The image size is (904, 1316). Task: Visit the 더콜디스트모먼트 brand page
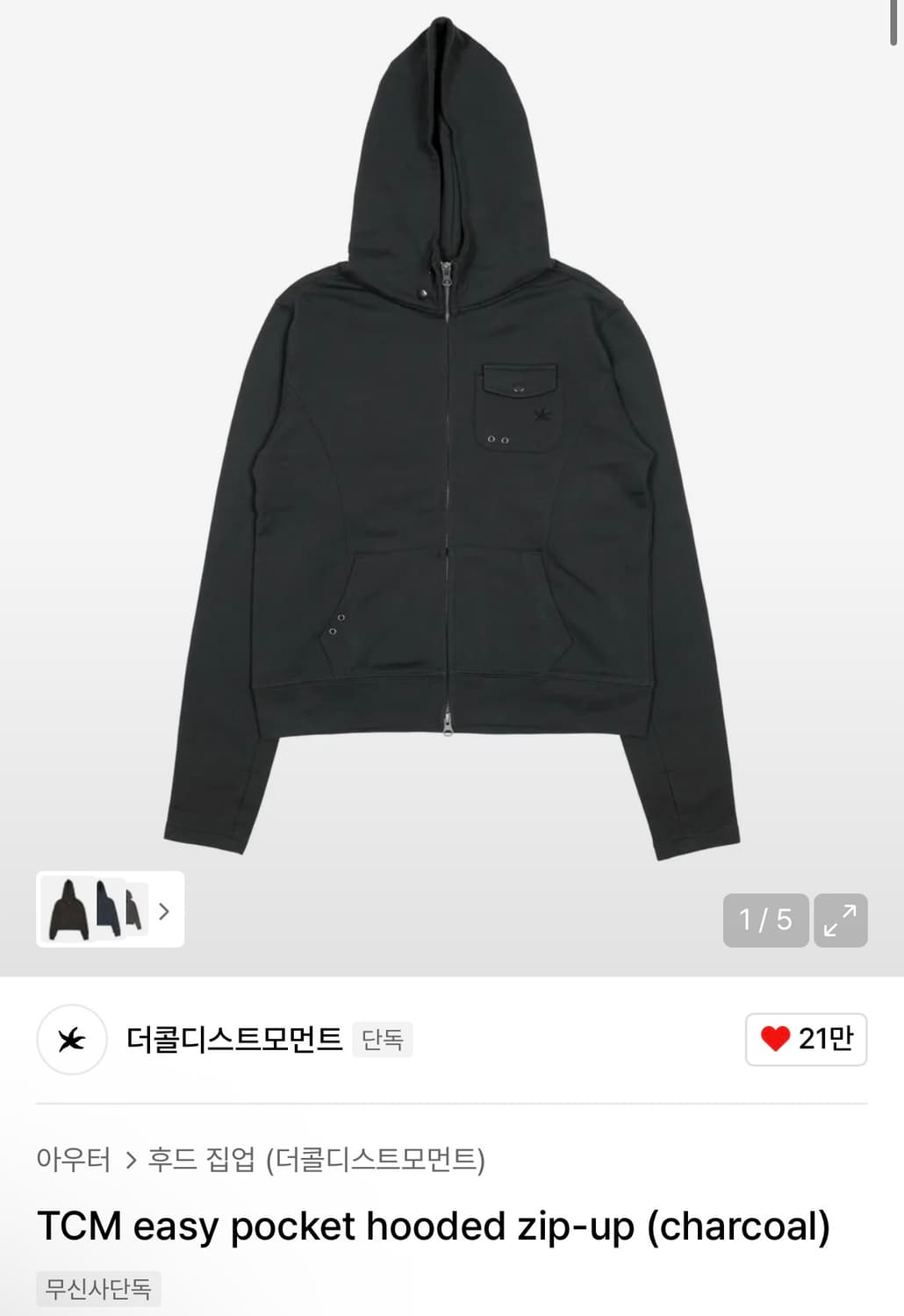[x=233, y=1041]
